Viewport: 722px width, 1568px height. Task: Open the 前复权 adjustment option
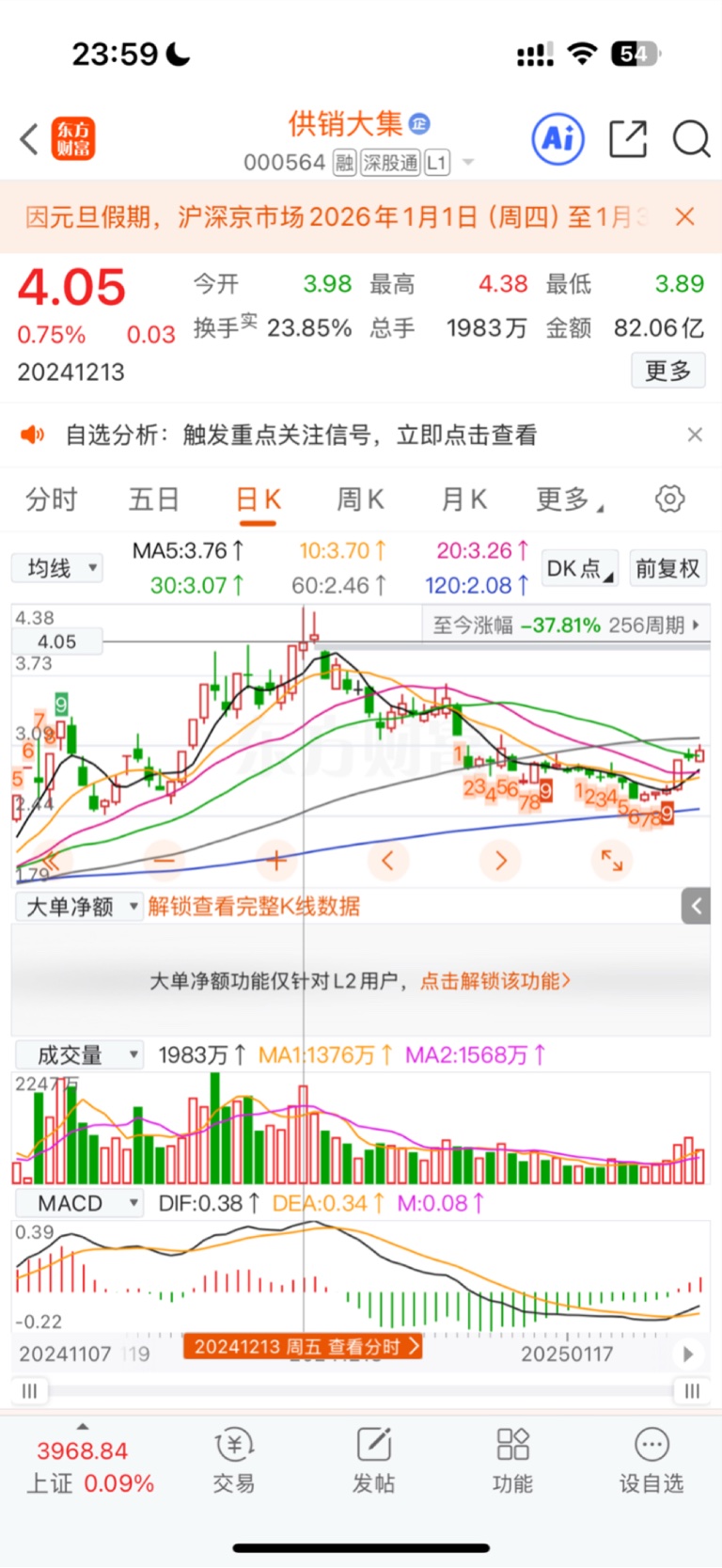[x=667, y=568]
